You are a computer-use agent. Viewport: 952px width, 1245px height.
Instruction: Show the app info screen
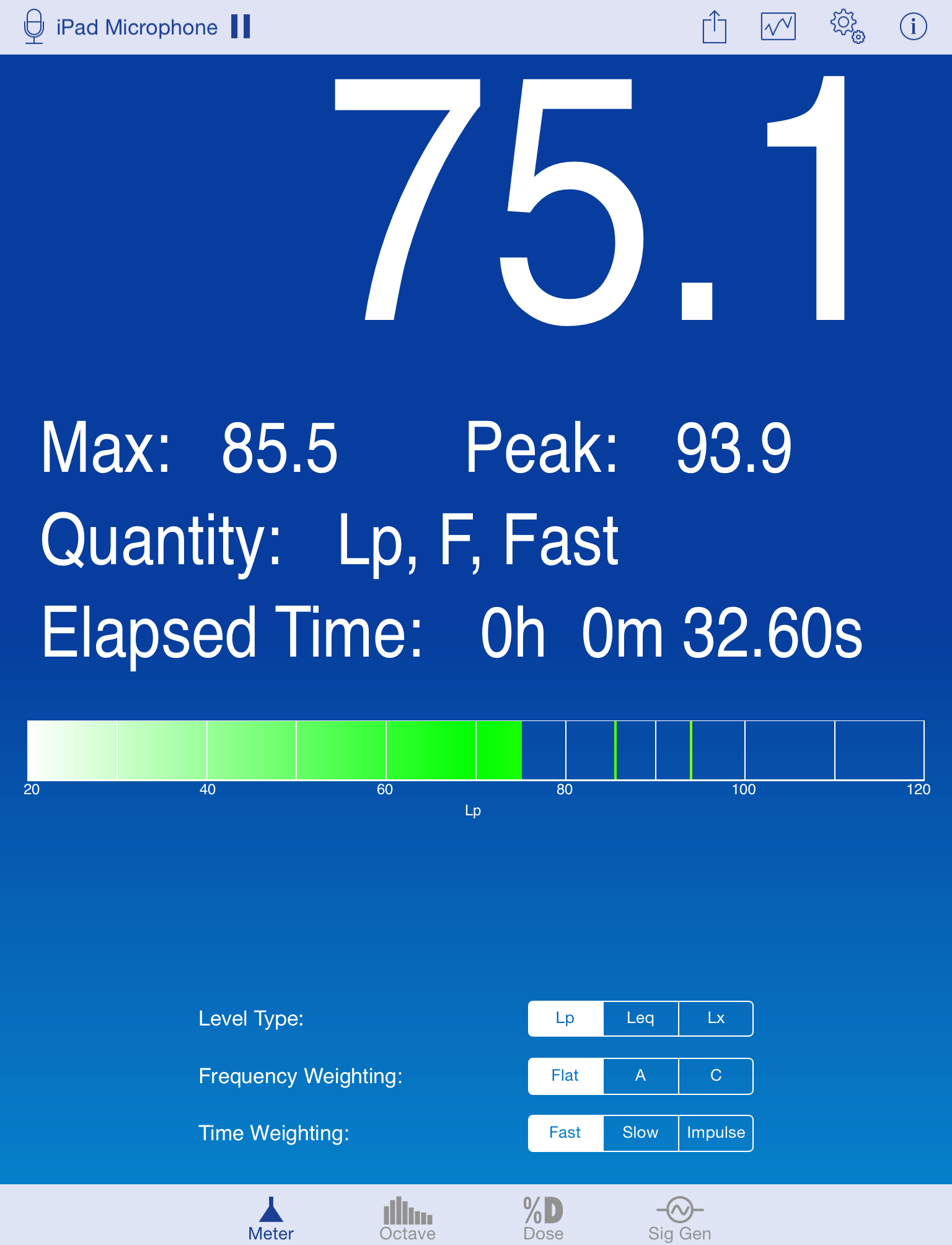[913, 26]
